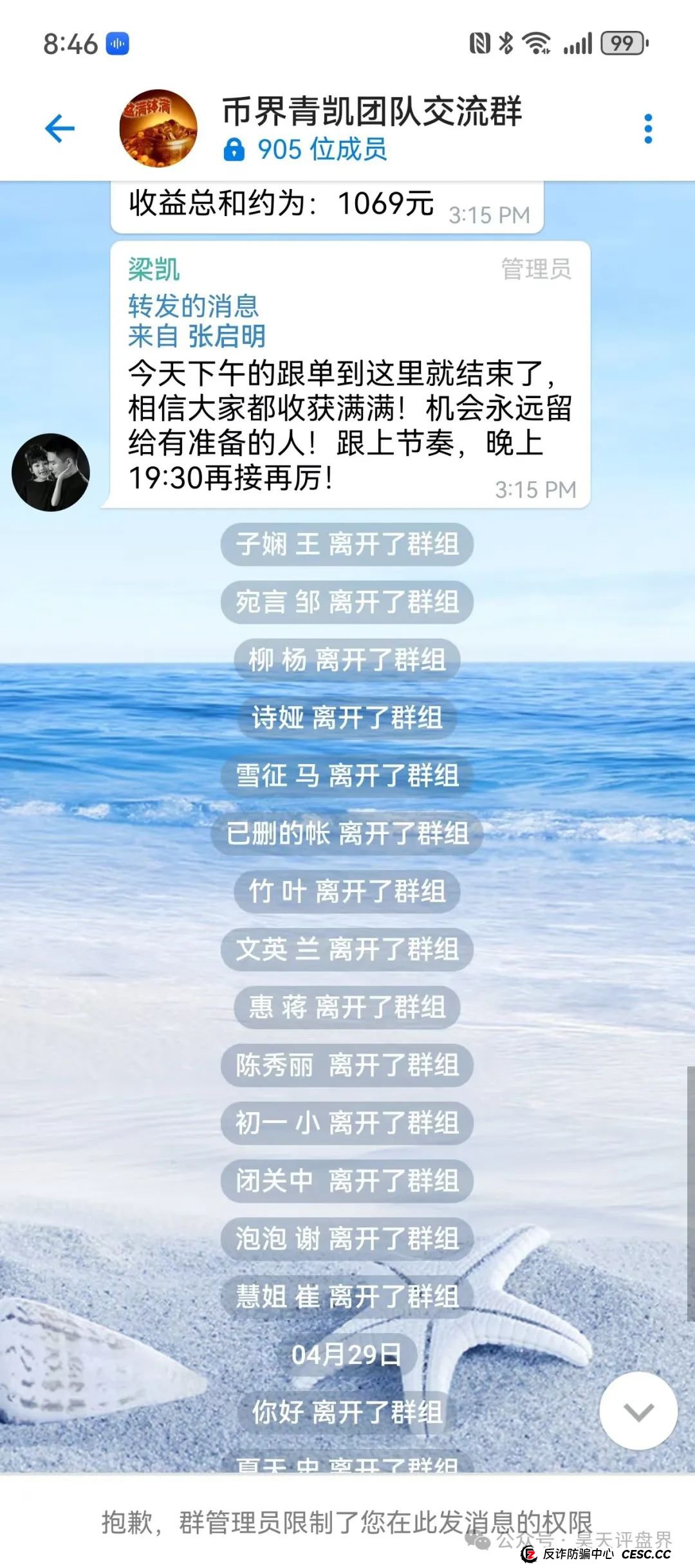Open sender name 梁凯 in message
This screenshot has height=1568, width=695.
tap(154, 269)
